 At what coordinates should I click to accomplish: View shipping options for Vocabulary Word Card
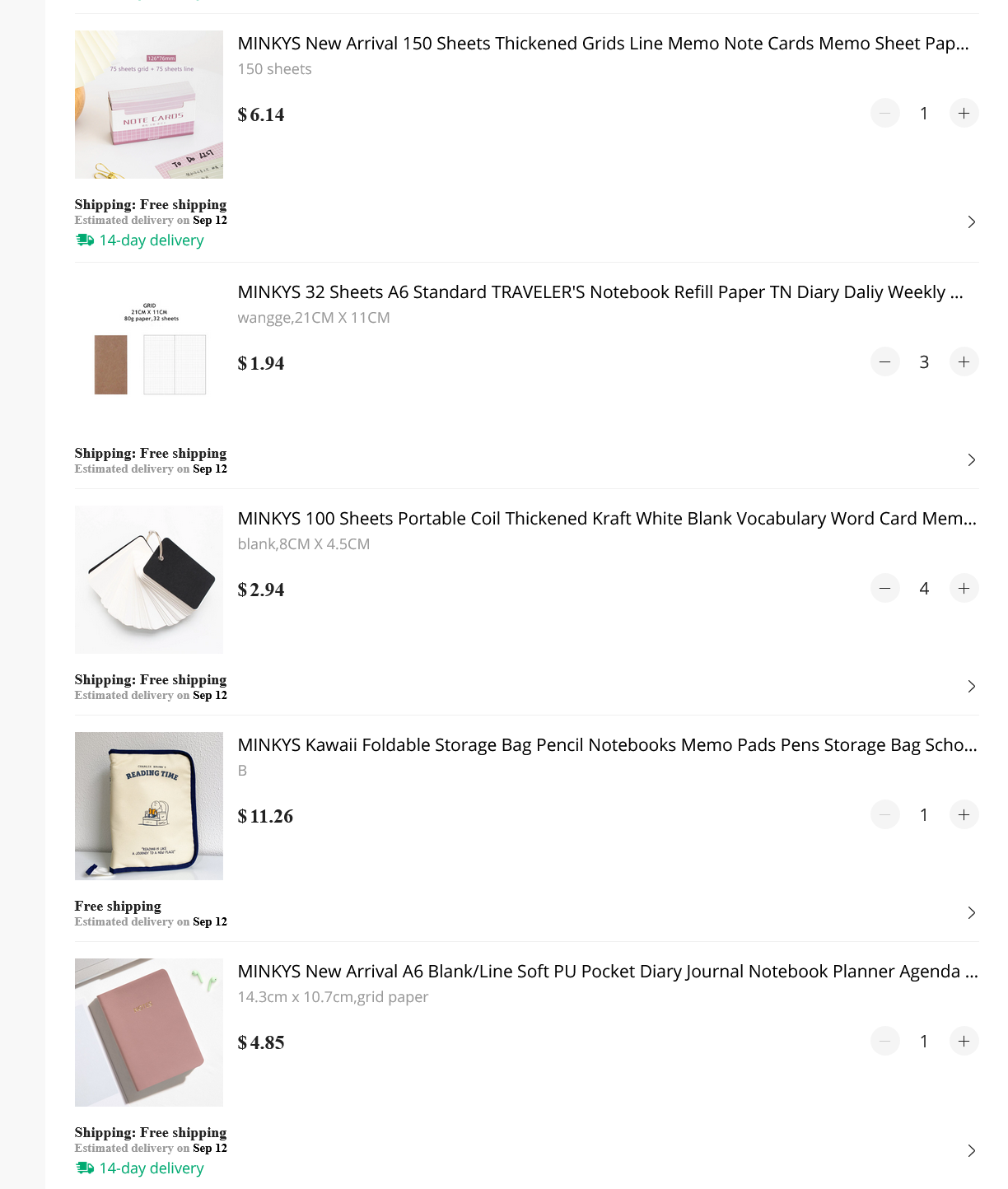[972, 687]
